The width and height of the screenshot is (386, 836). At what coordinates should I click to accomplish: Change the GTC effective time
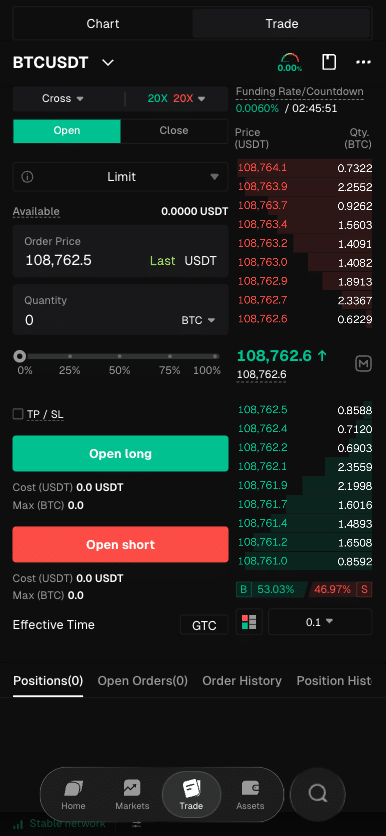coord(204,625)
